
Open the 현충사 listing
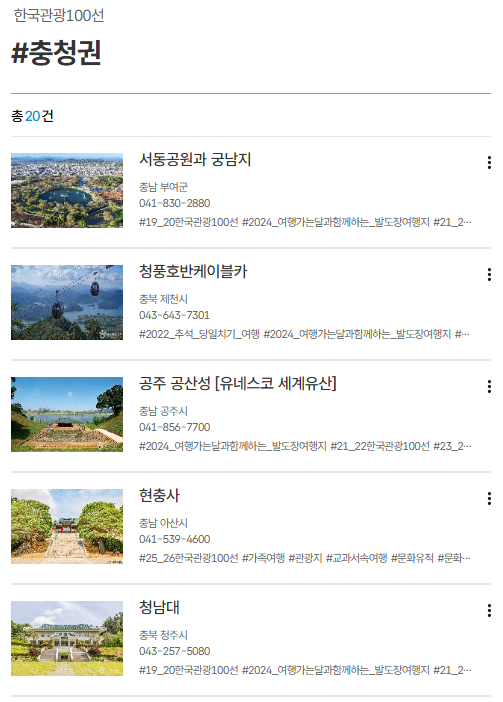pyautogui.click(x=159, y=495)
